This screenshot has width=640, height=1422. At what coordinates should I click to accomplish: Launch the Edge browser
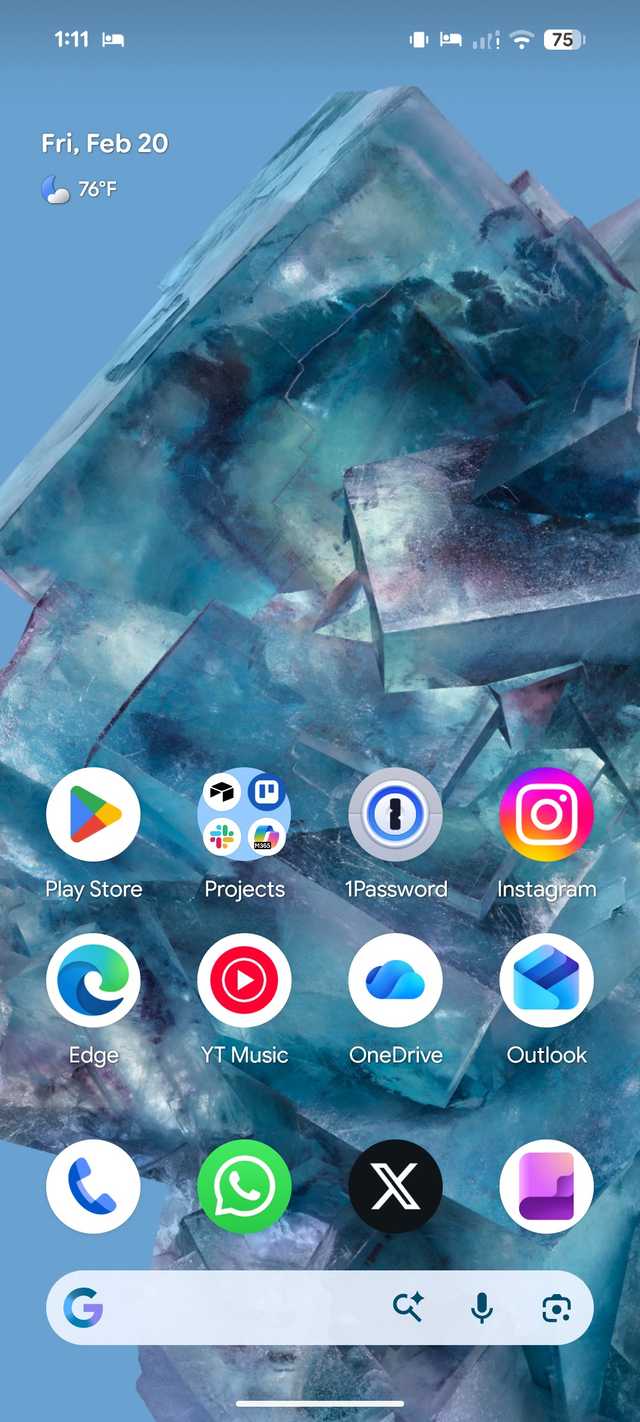[93, 981]
